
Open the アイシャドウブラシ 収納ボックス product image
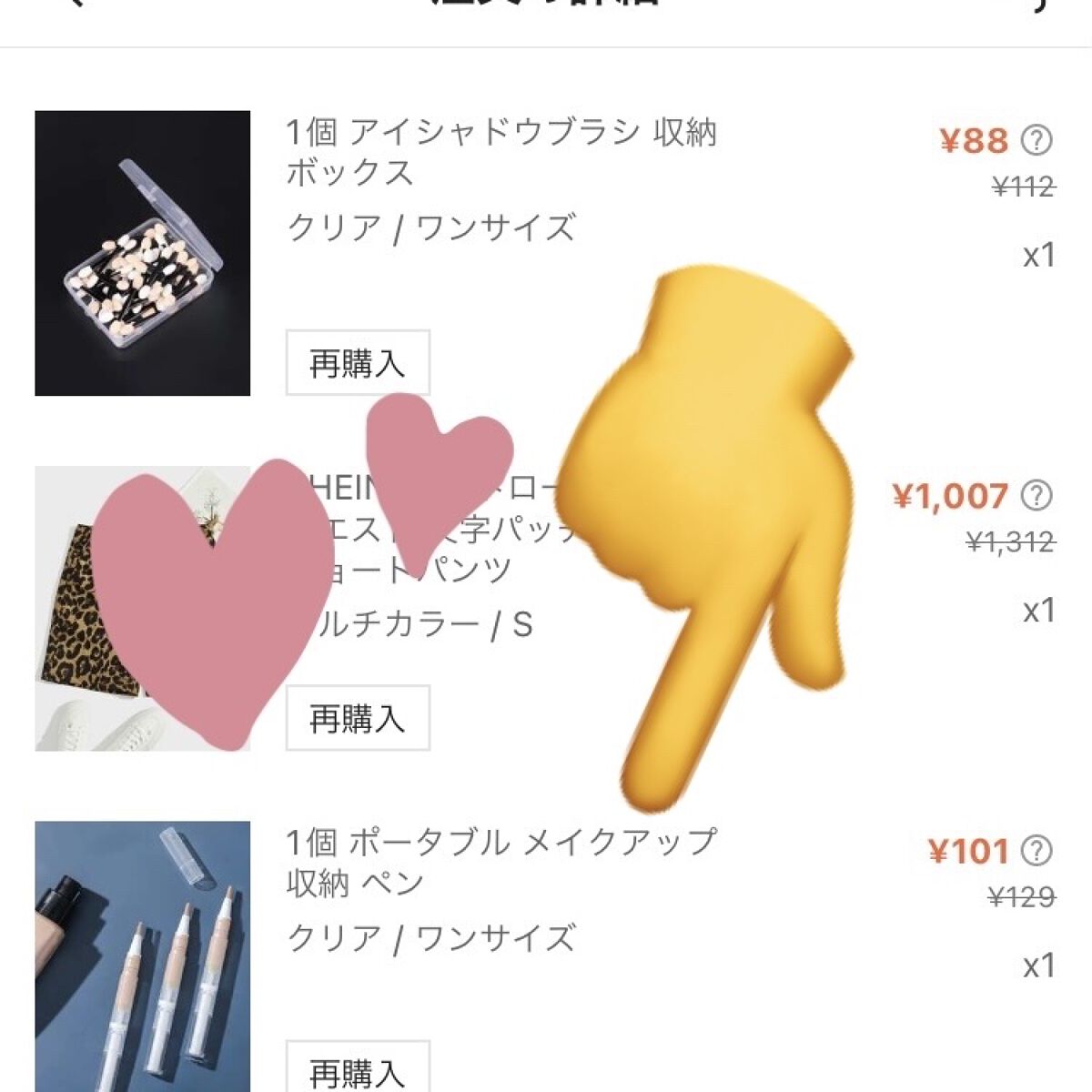142,253
